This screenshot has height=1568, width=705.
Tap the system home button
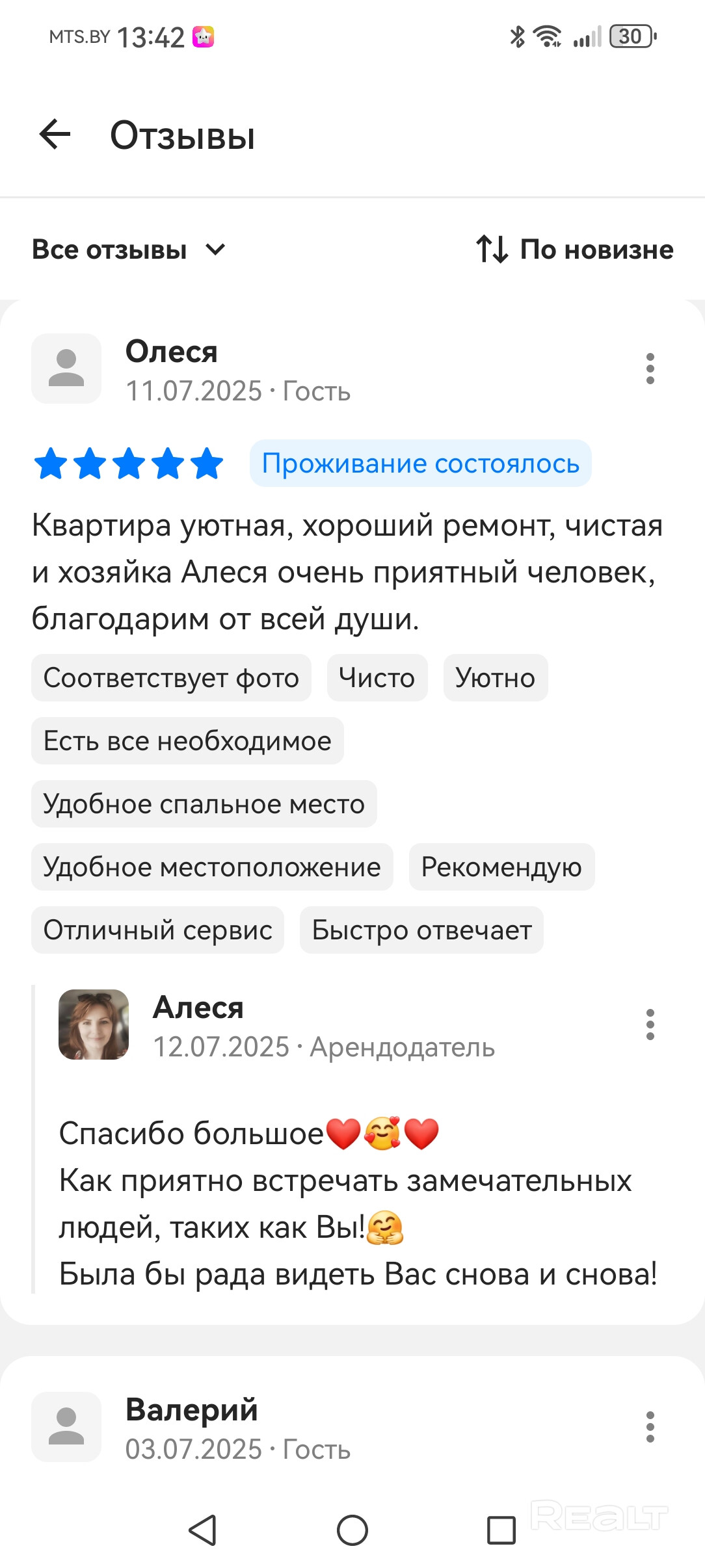pos(352,1530)
